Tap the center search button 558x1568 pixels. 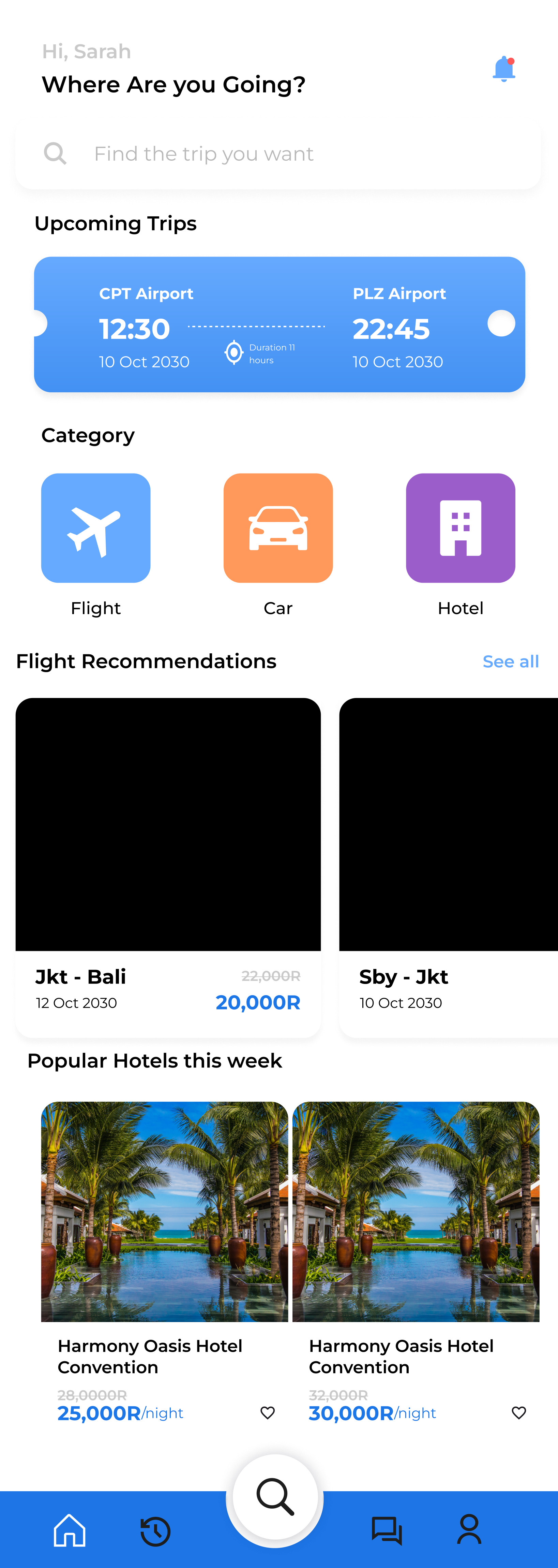[275, 1498]
